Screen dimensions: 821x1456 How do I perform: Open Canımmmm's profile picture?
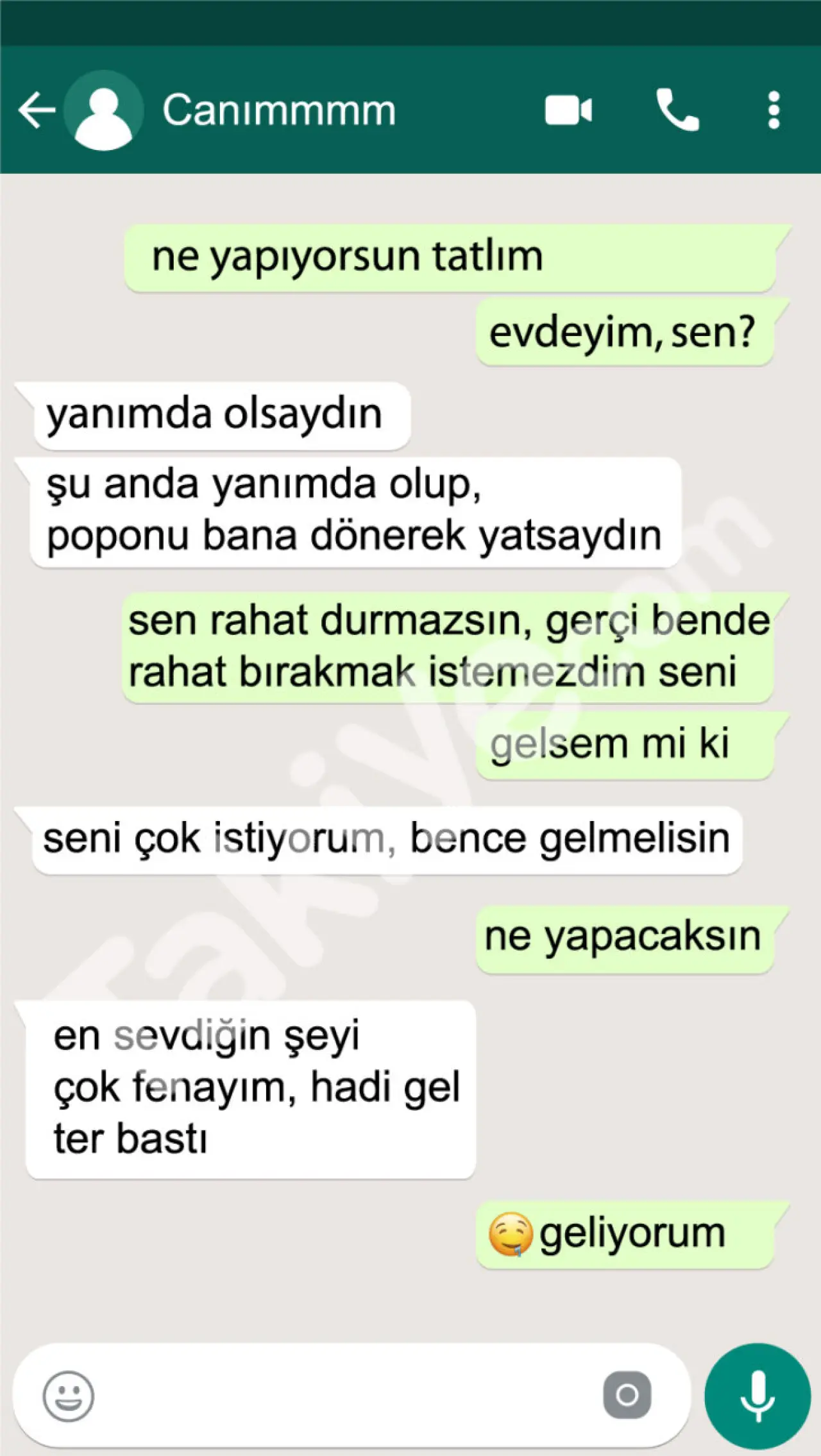104,110
